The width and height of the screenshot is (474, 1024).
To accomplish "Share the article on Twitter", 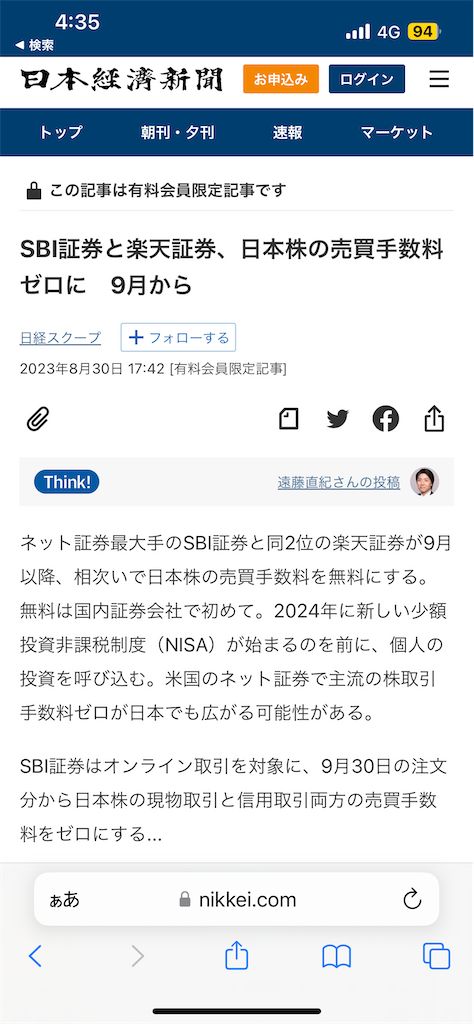I will 338,419.
